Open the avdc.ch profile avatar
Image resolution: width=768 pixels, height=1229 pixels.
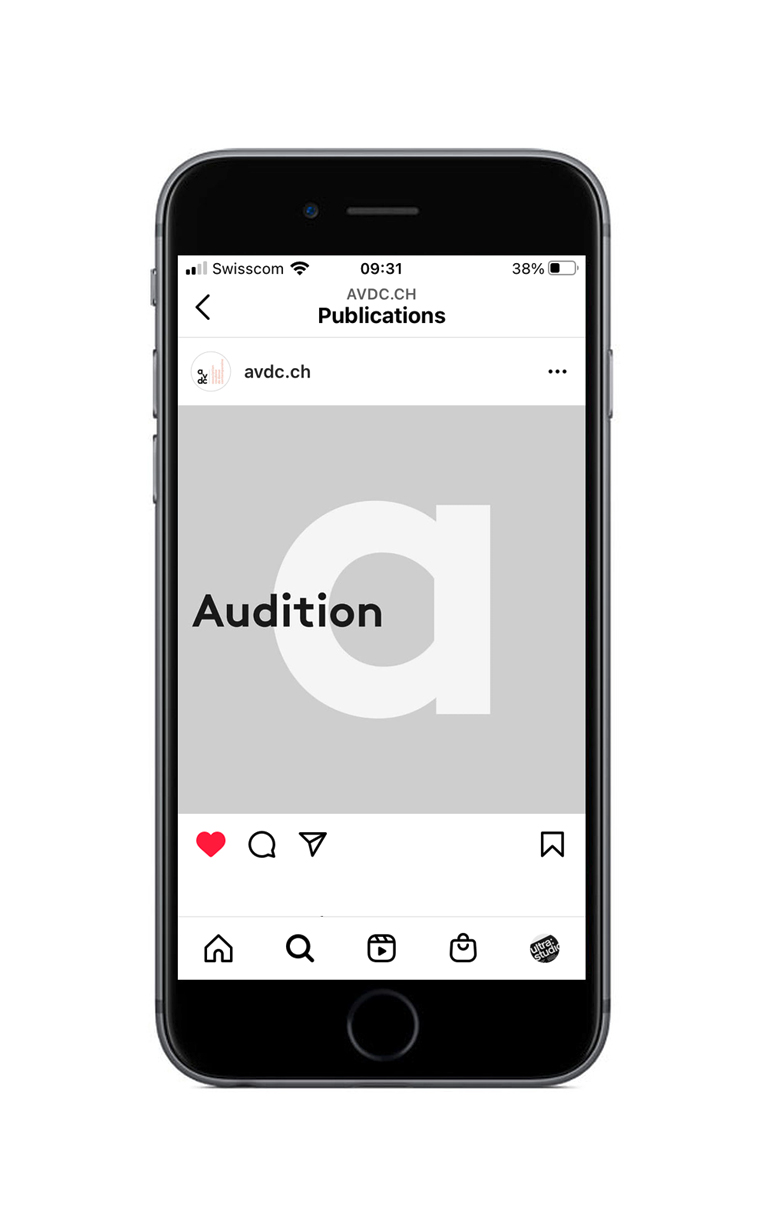(210, 371)
